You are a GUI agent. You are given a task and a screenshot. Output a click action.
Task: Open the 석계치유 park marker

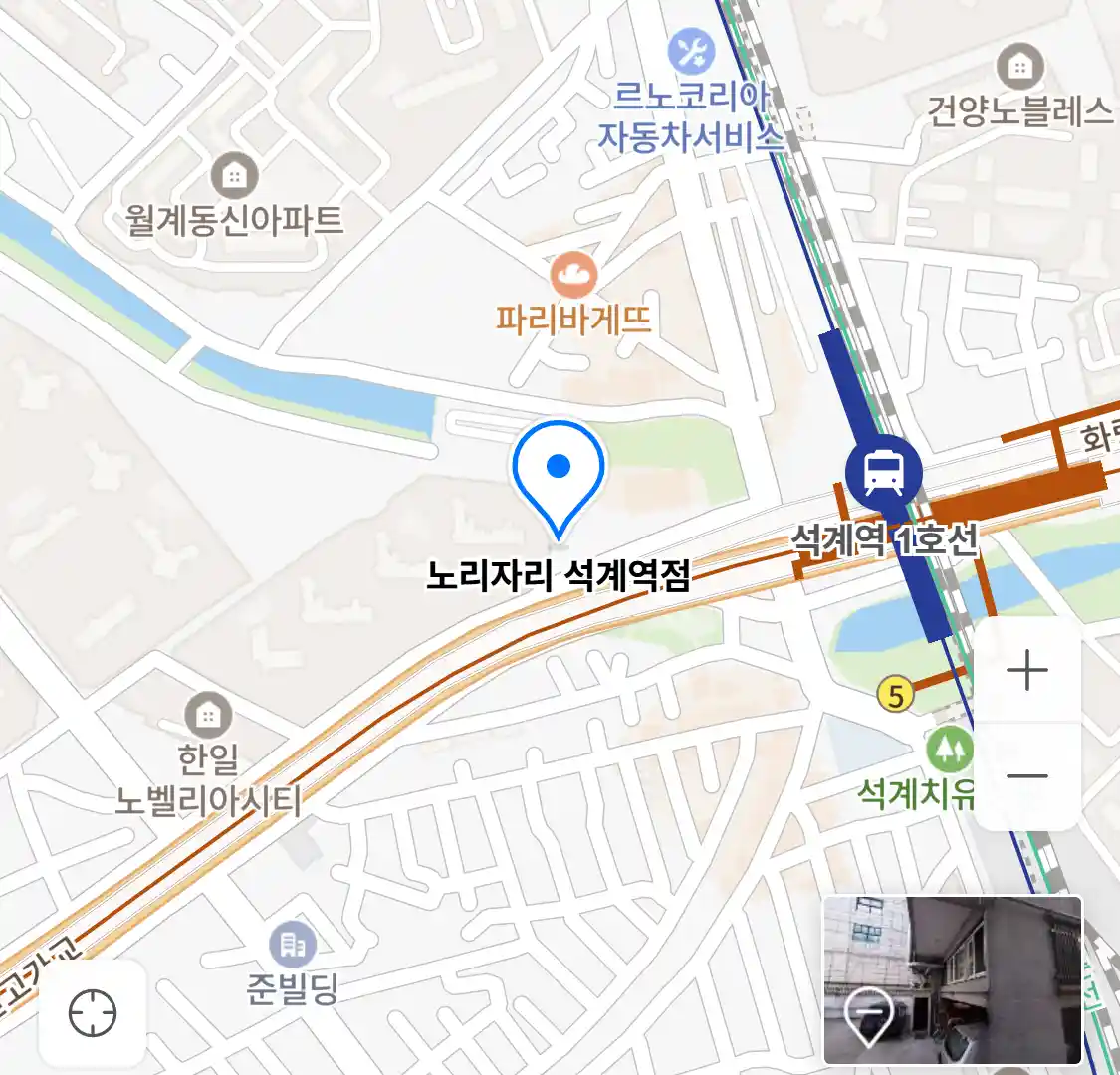click(949, 749)
